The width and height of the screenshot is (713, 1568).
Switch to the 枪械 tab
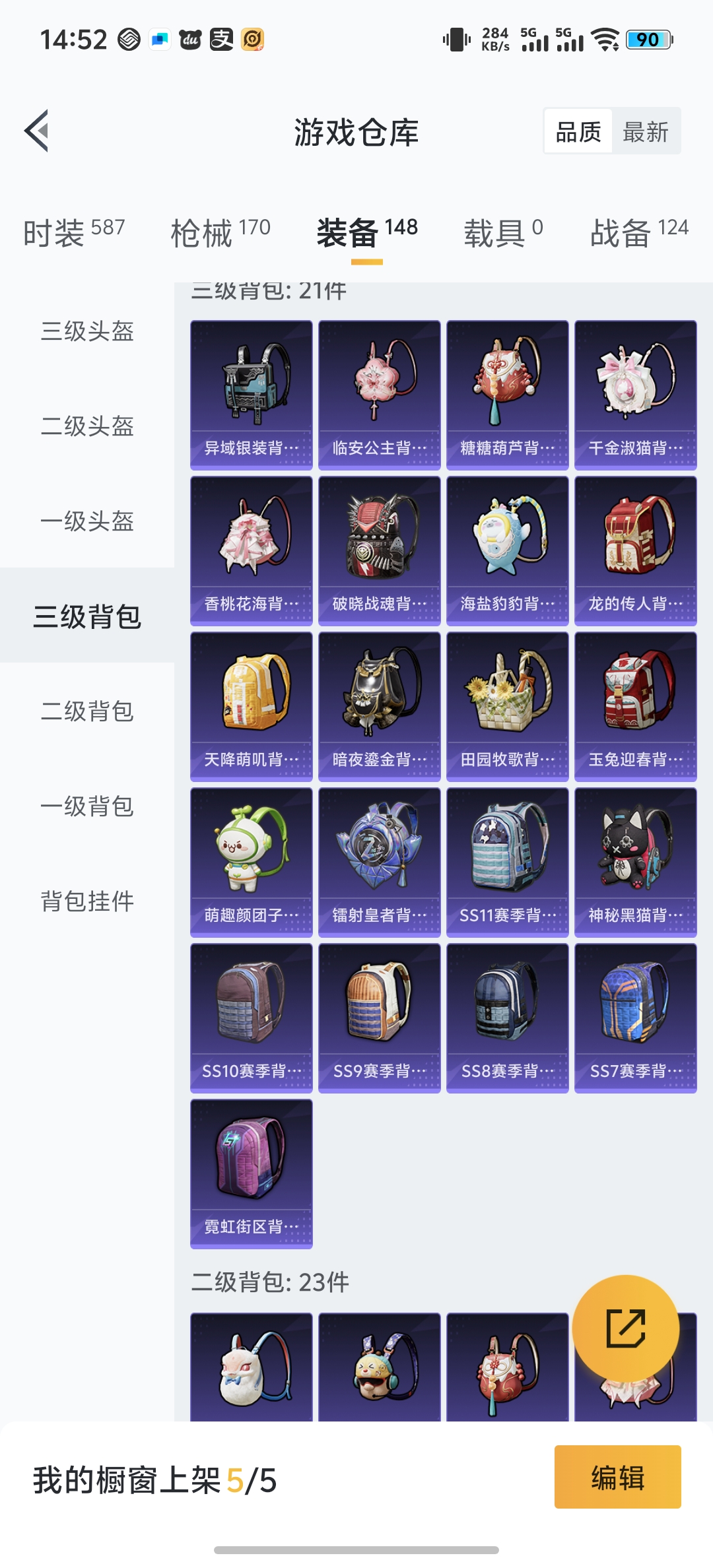(220, 232)
